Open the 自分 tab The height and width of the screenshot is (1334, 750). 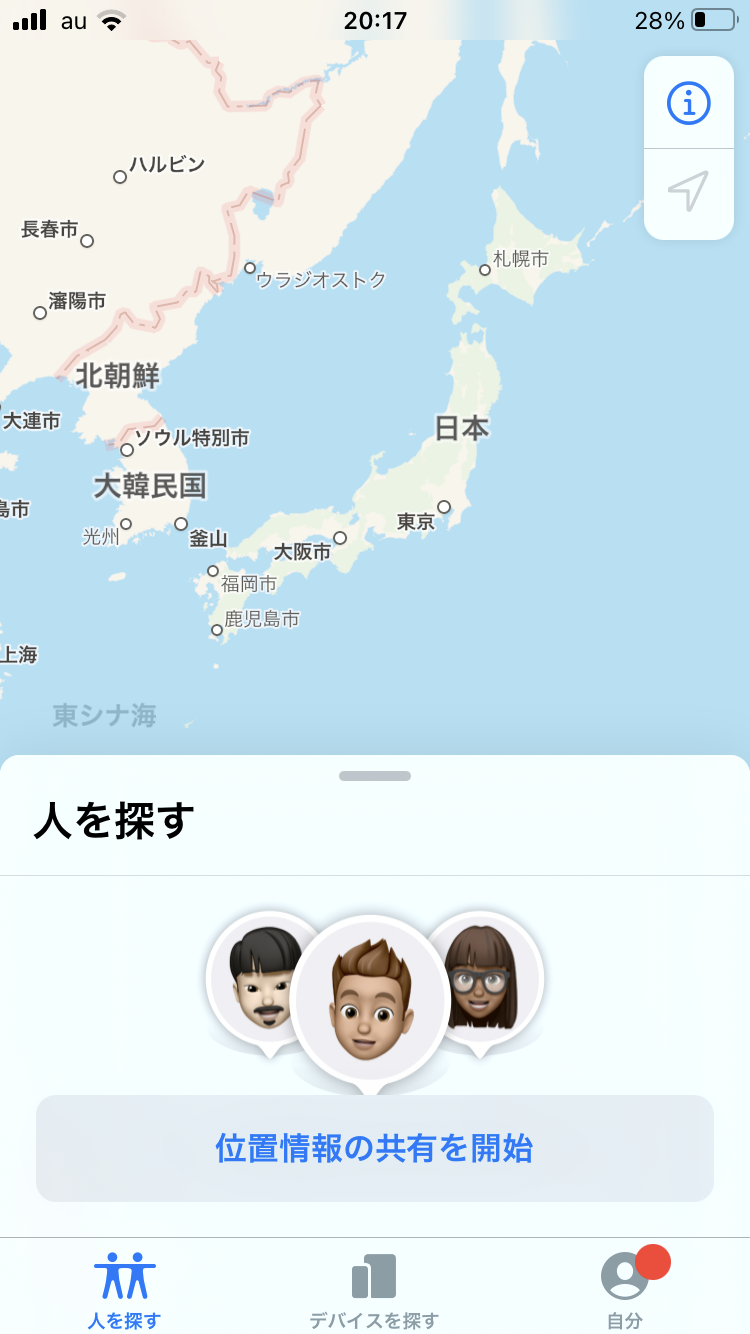pyautogui.click(x=625, y=1291)
